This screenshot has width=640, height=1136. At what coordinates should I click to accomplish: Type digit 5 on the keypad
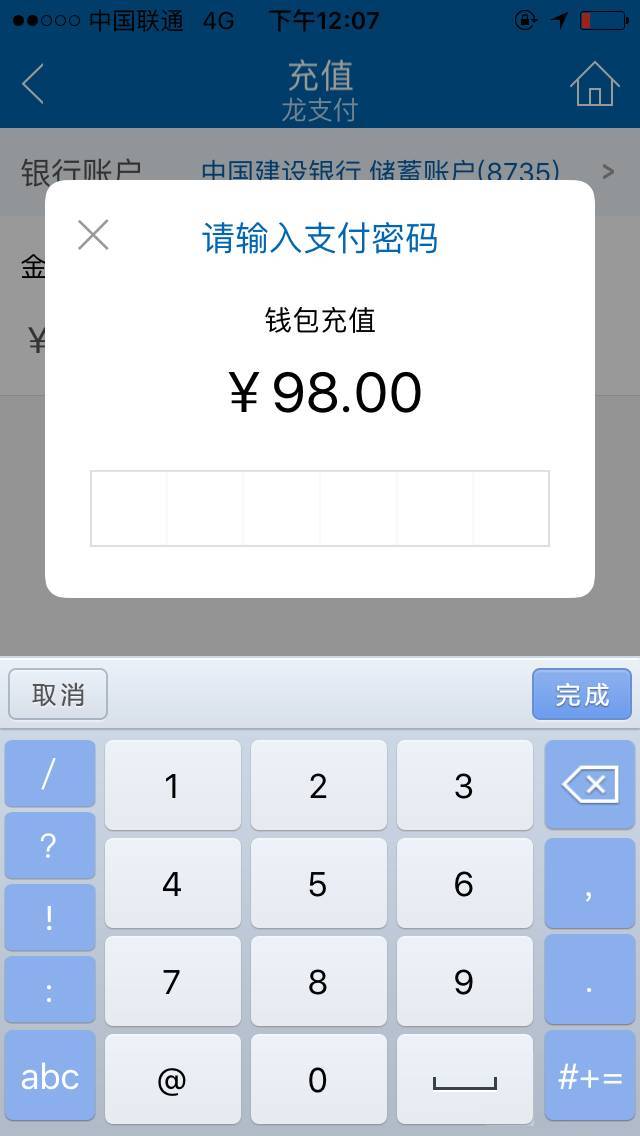click(318, 884)
